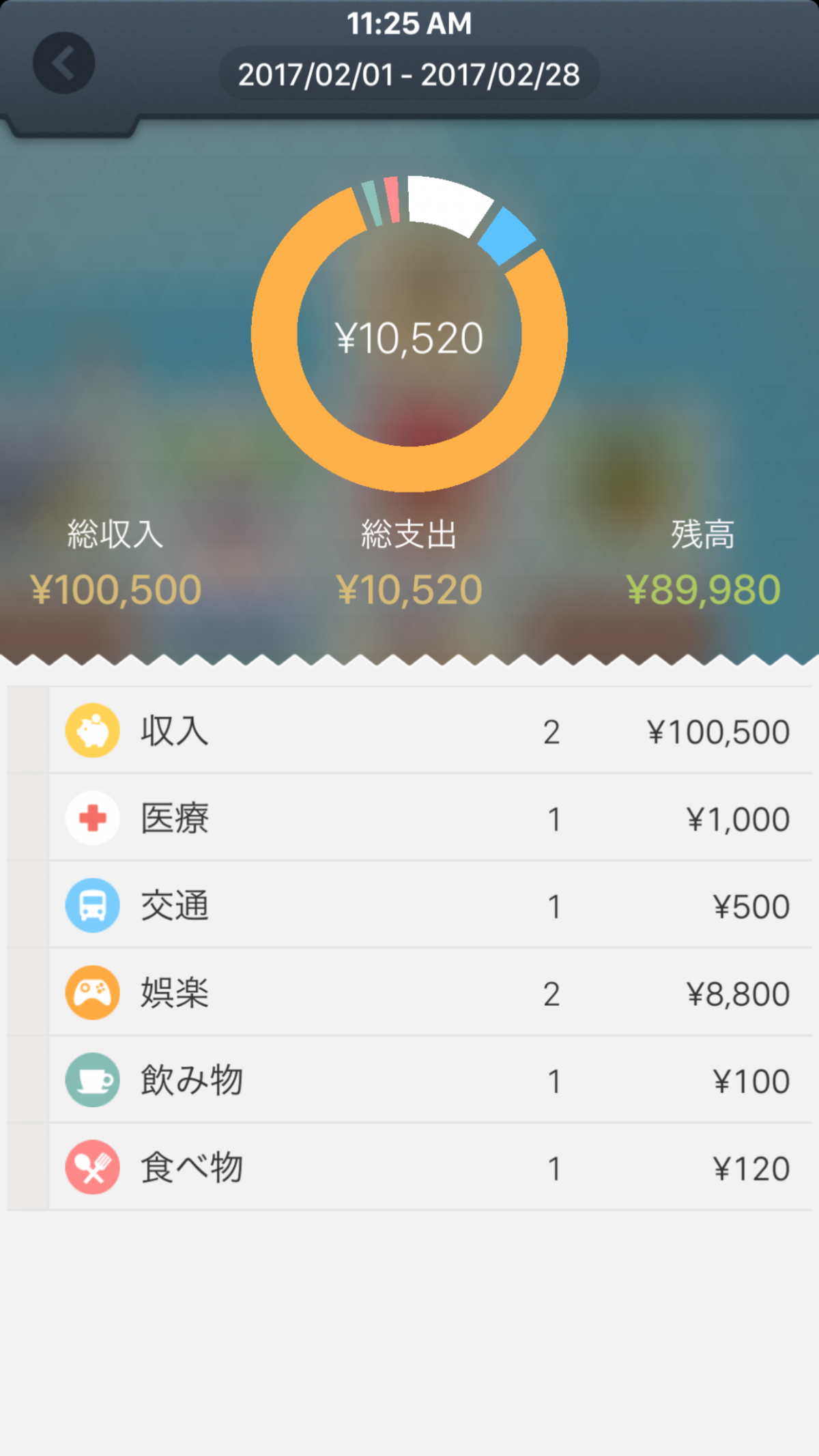Open the date range 2017/02/01 - 2017/02/28
Viewport: 819px width, 1456px height.
409,74
